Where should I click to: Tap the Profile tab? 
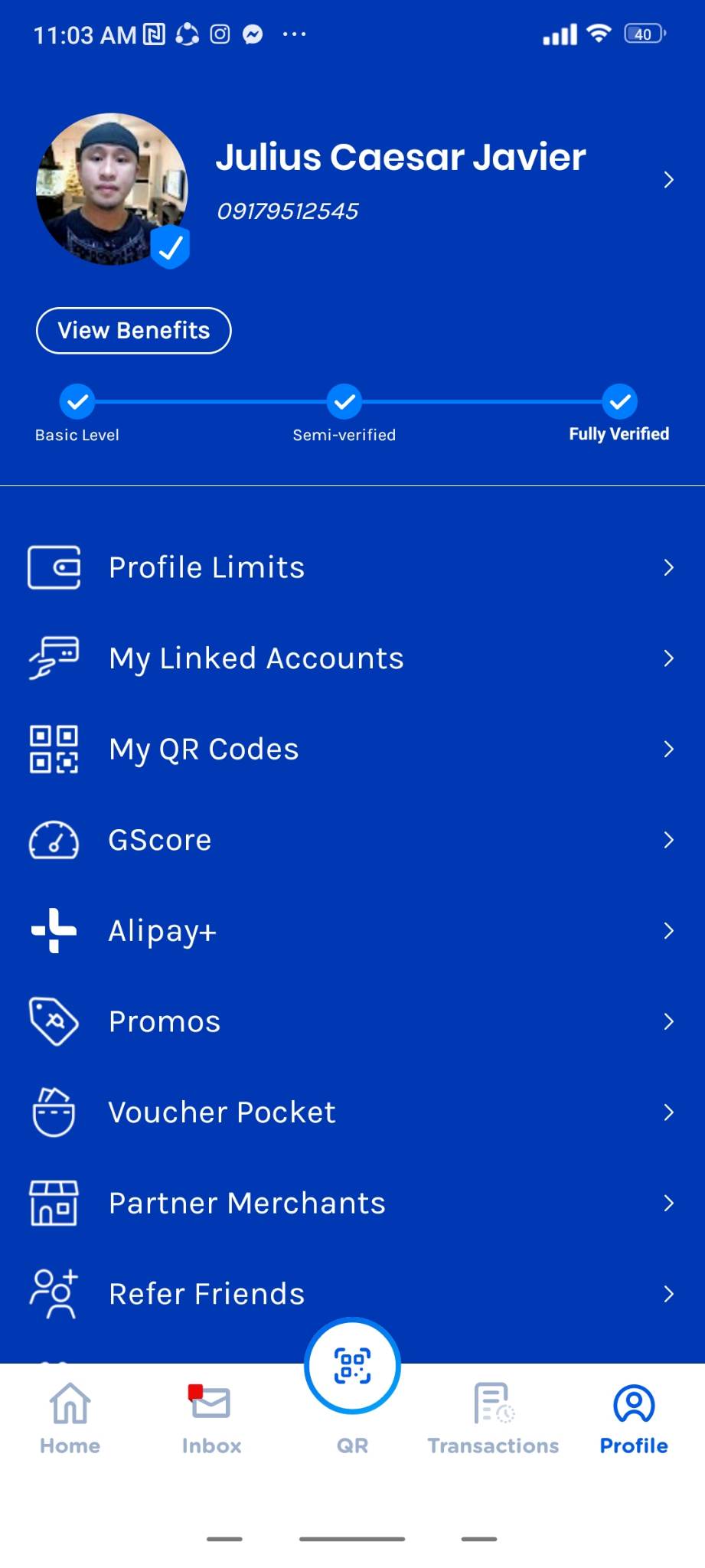[x=634, y=1419]
